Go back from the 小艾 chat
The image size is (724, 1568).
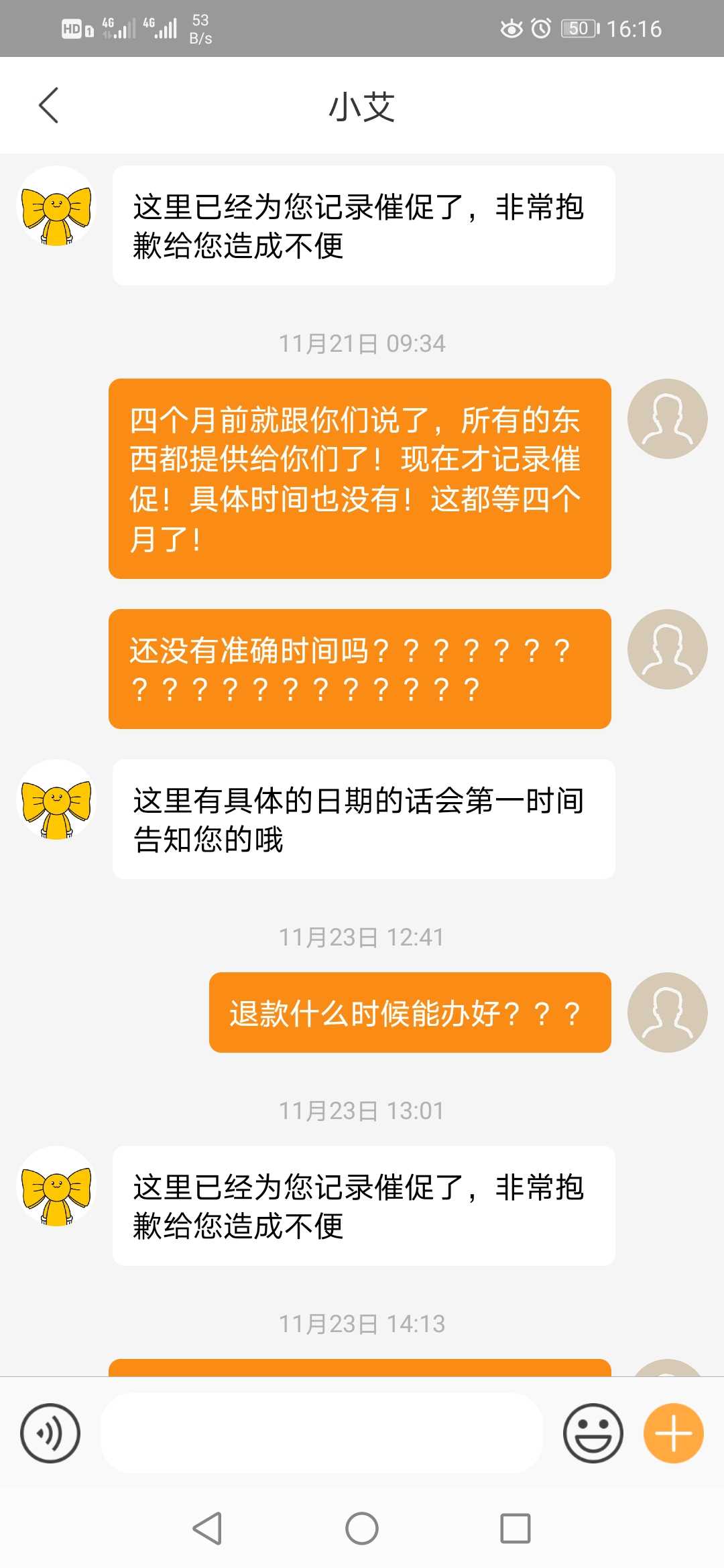pos(48,106)
